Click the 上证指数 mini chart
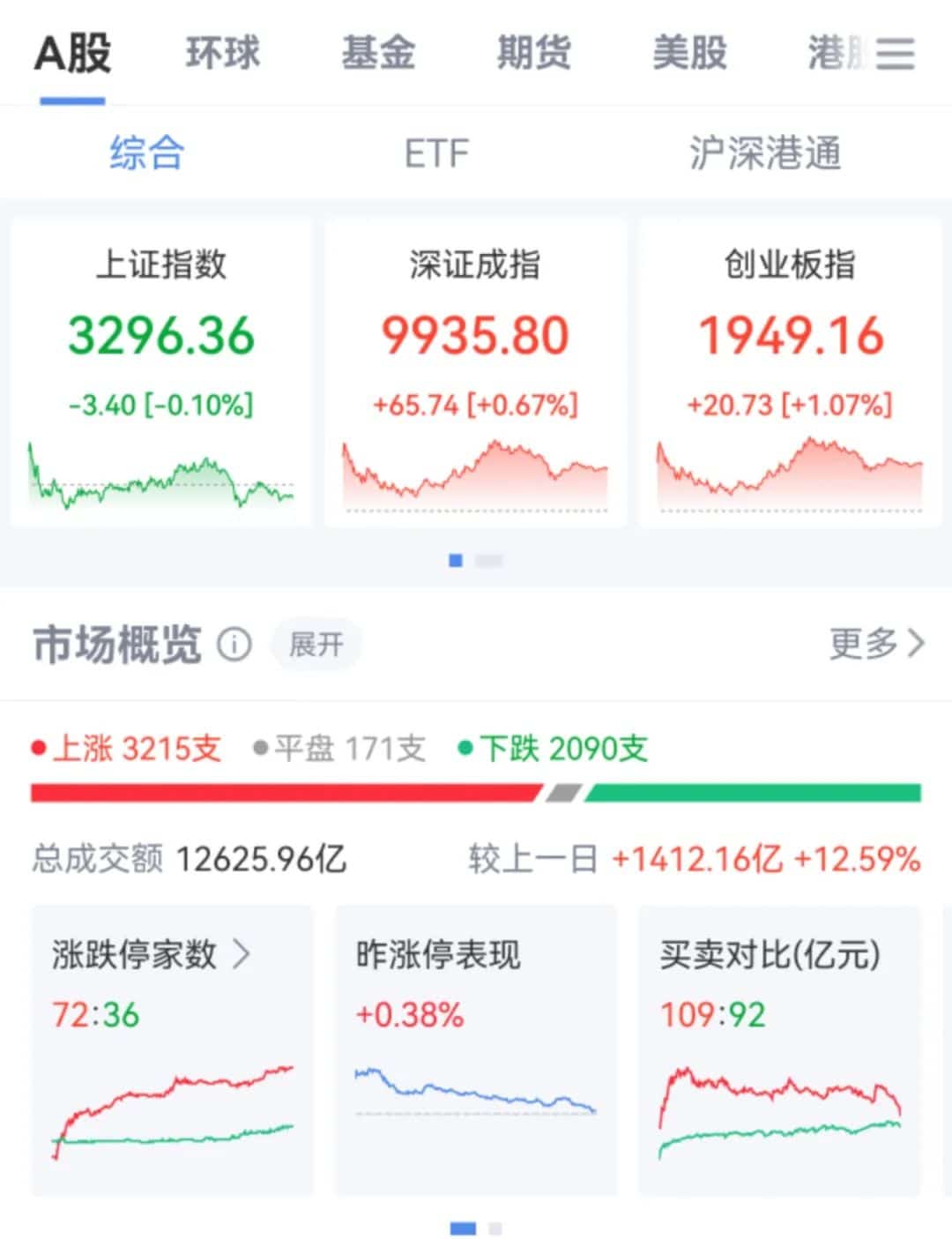 159,476
